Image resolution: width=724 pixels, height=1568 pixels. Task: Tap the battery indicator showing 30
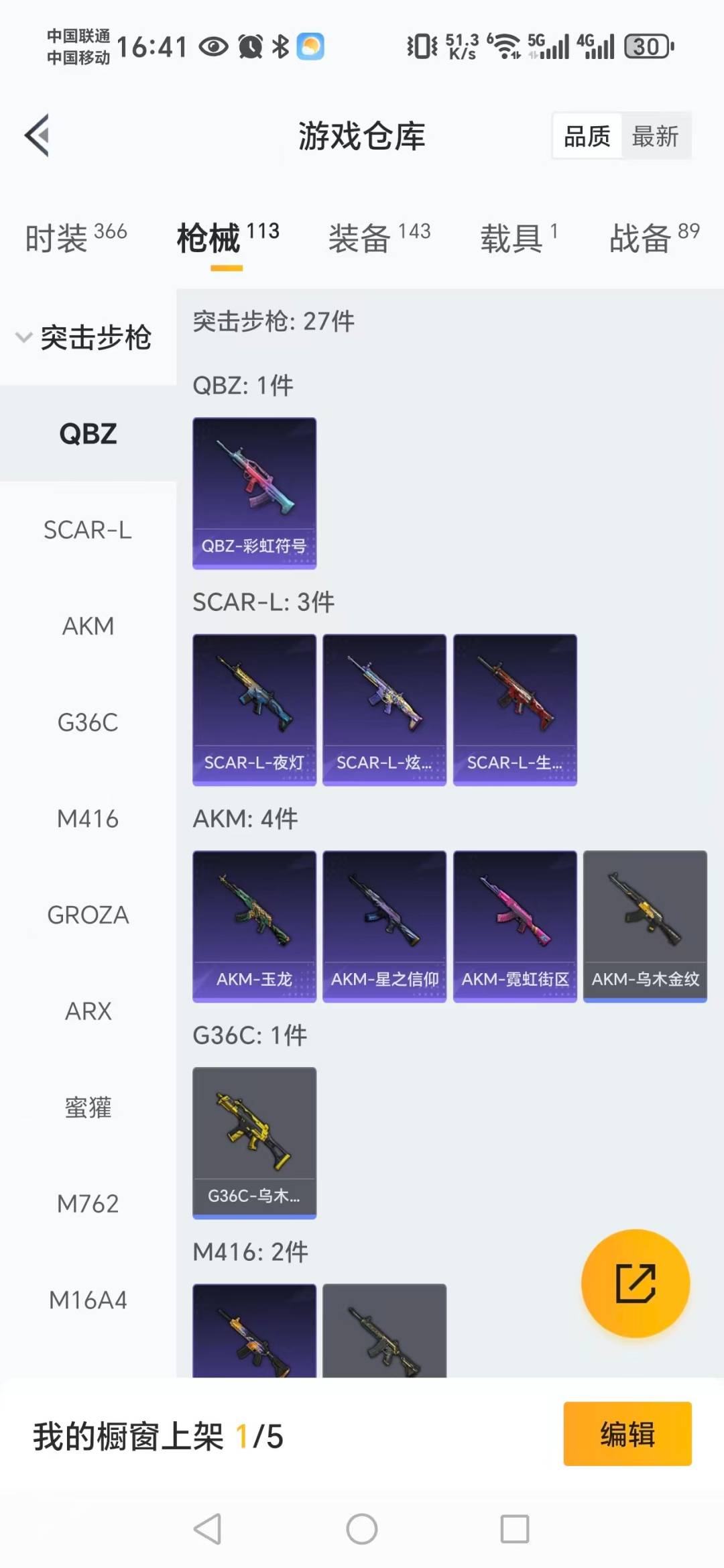pos(646,46)
